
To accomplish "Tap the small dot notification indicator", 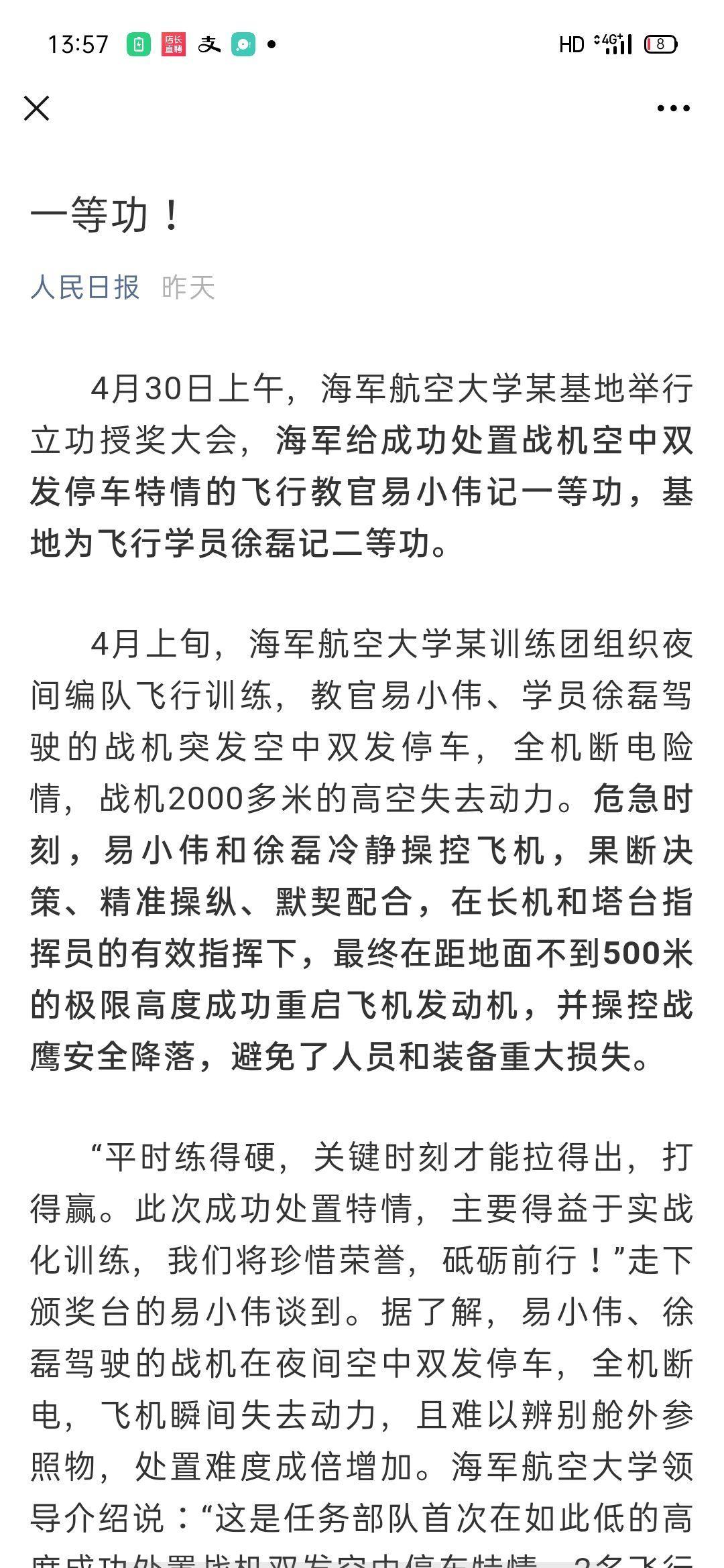I will (271, 45).
